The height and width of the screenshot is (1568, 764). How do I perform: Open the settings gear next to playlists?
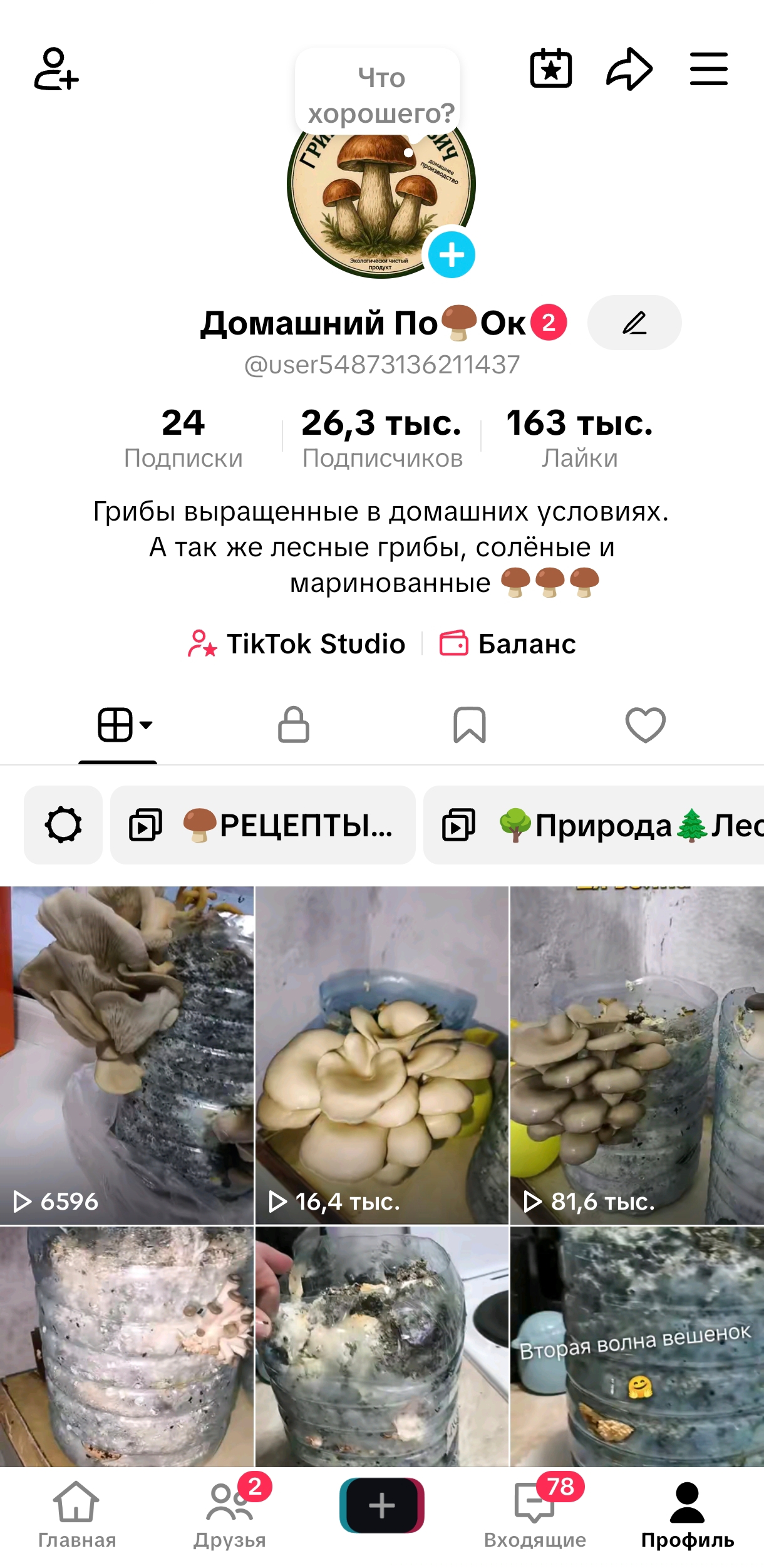coord(63,826)
